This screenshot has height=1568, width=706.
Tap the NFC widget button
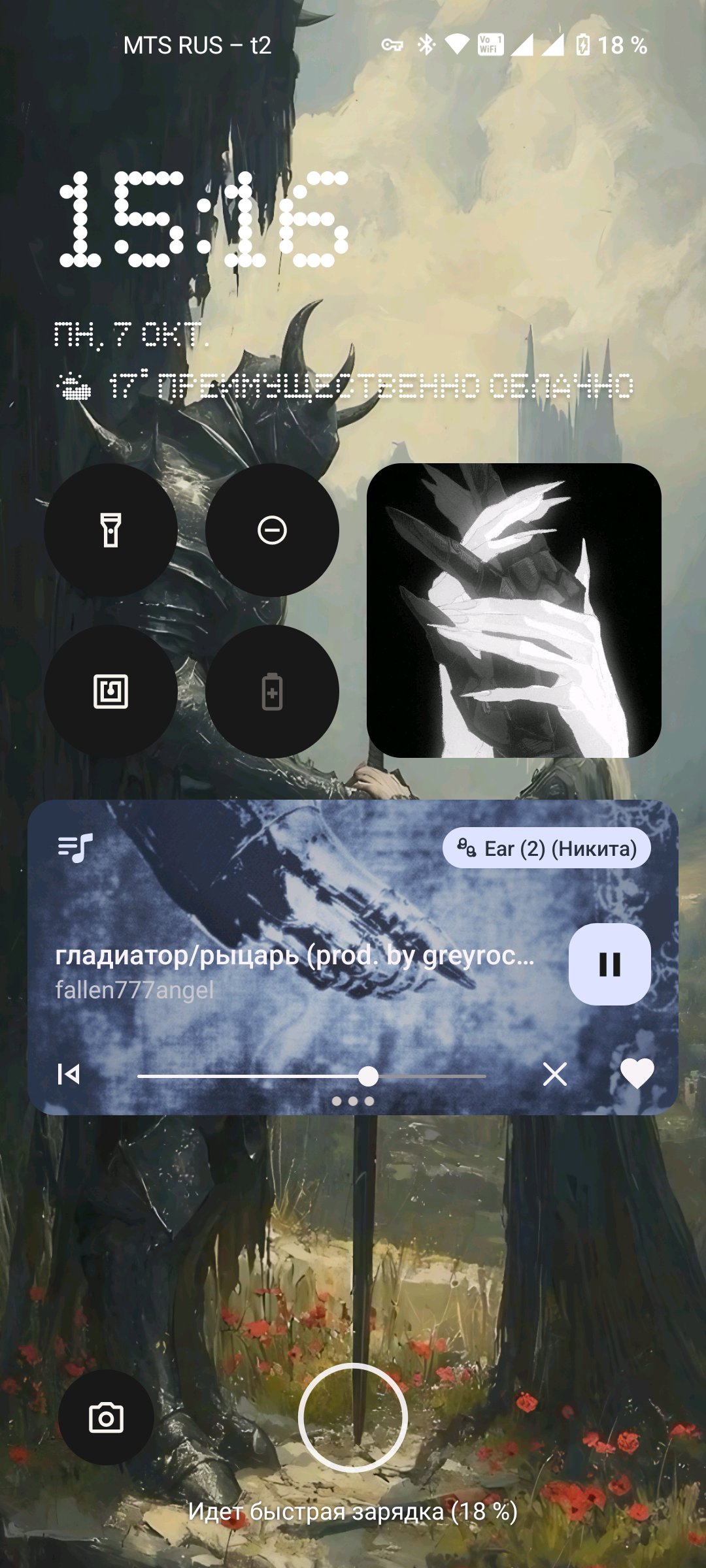(110, 691)
